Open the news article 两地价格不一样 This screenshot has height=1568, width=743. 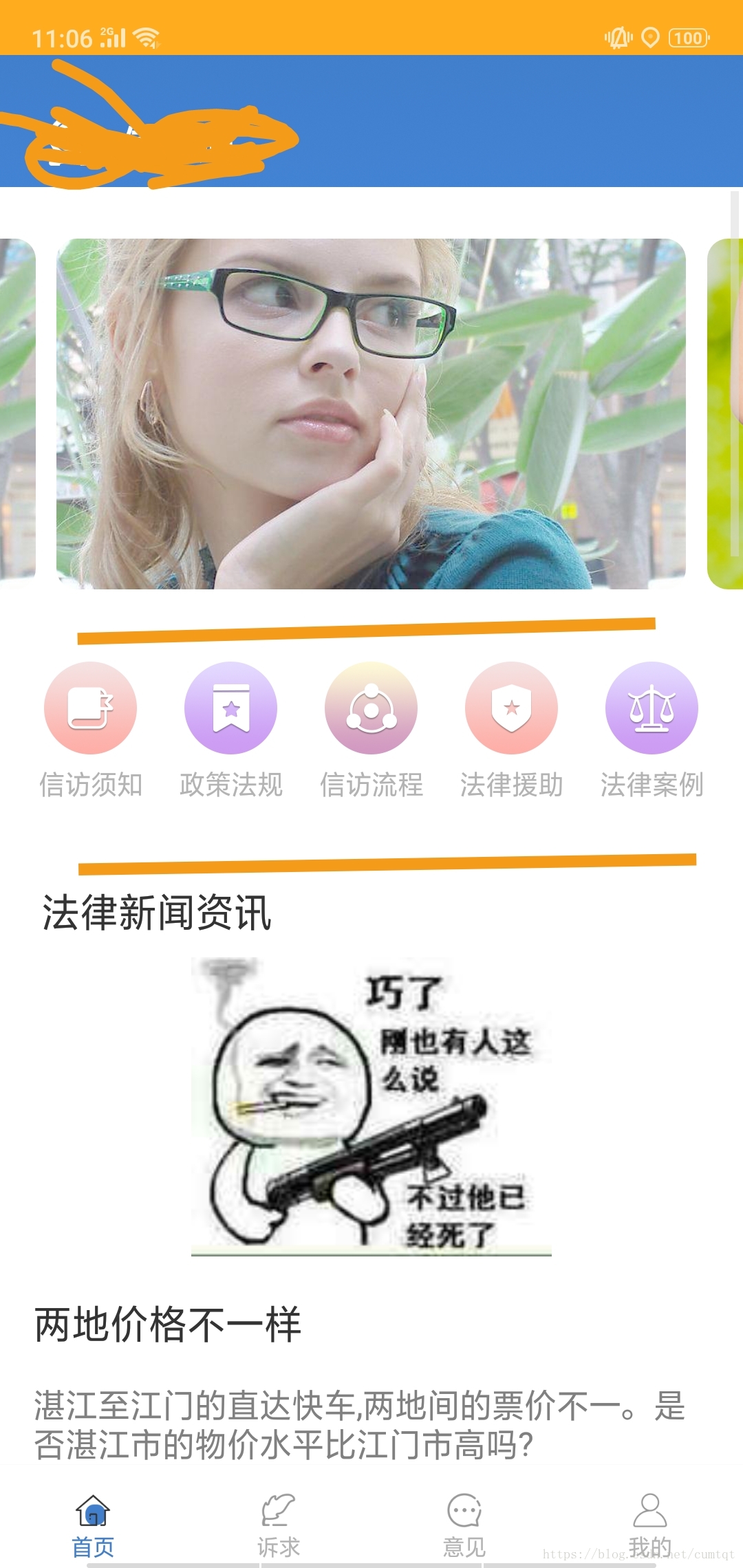(168, 1325)
